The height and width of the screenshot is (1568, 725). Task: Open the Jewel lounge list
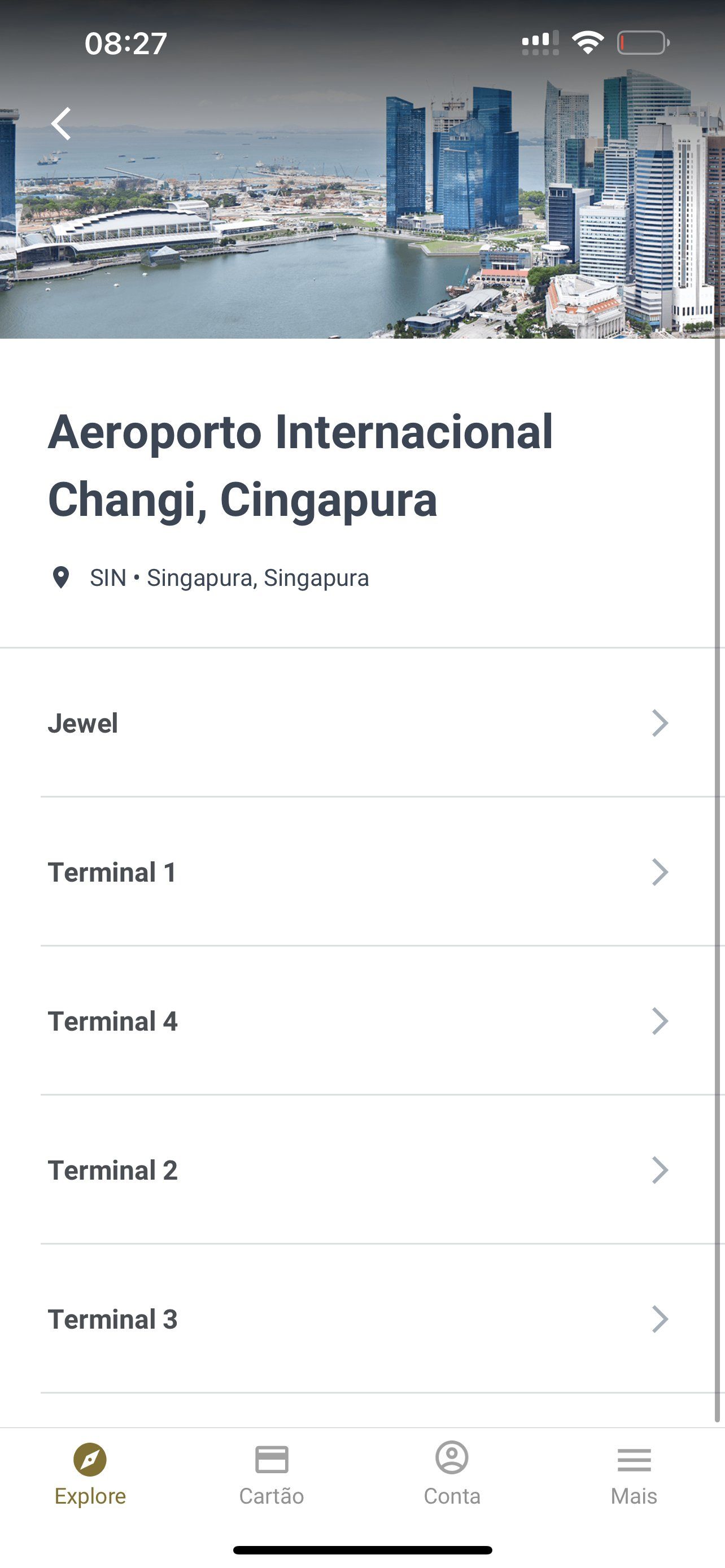click(362, 722)
